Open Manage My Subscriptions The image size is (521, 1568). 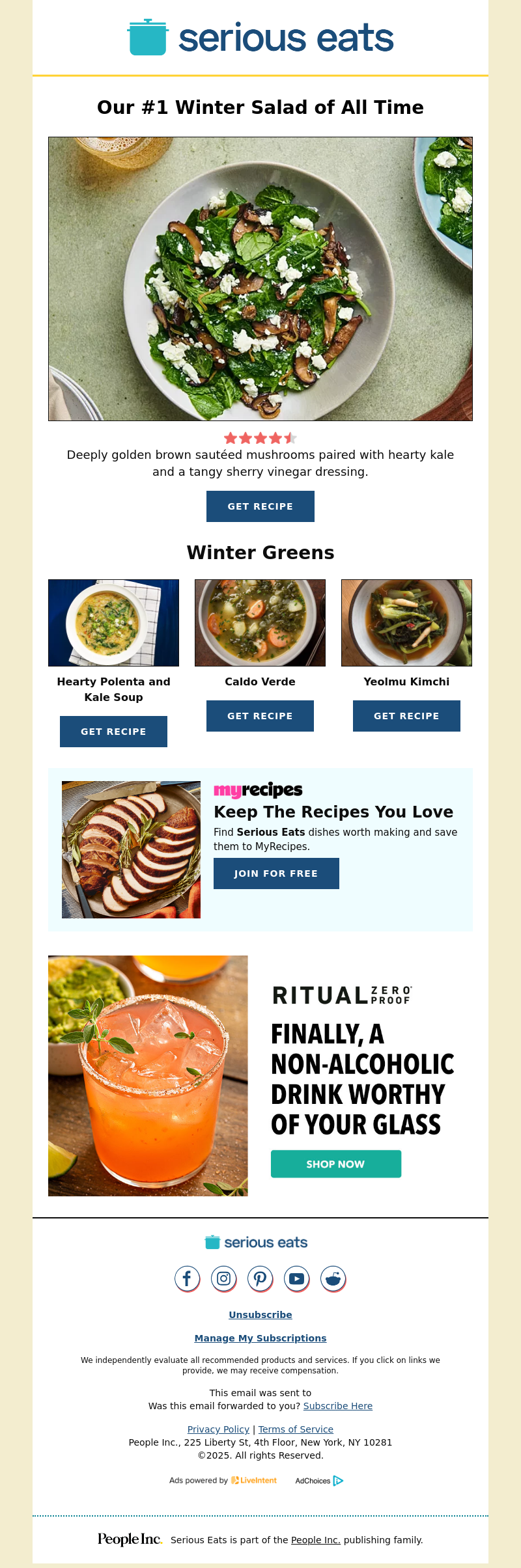(260, 1338)
